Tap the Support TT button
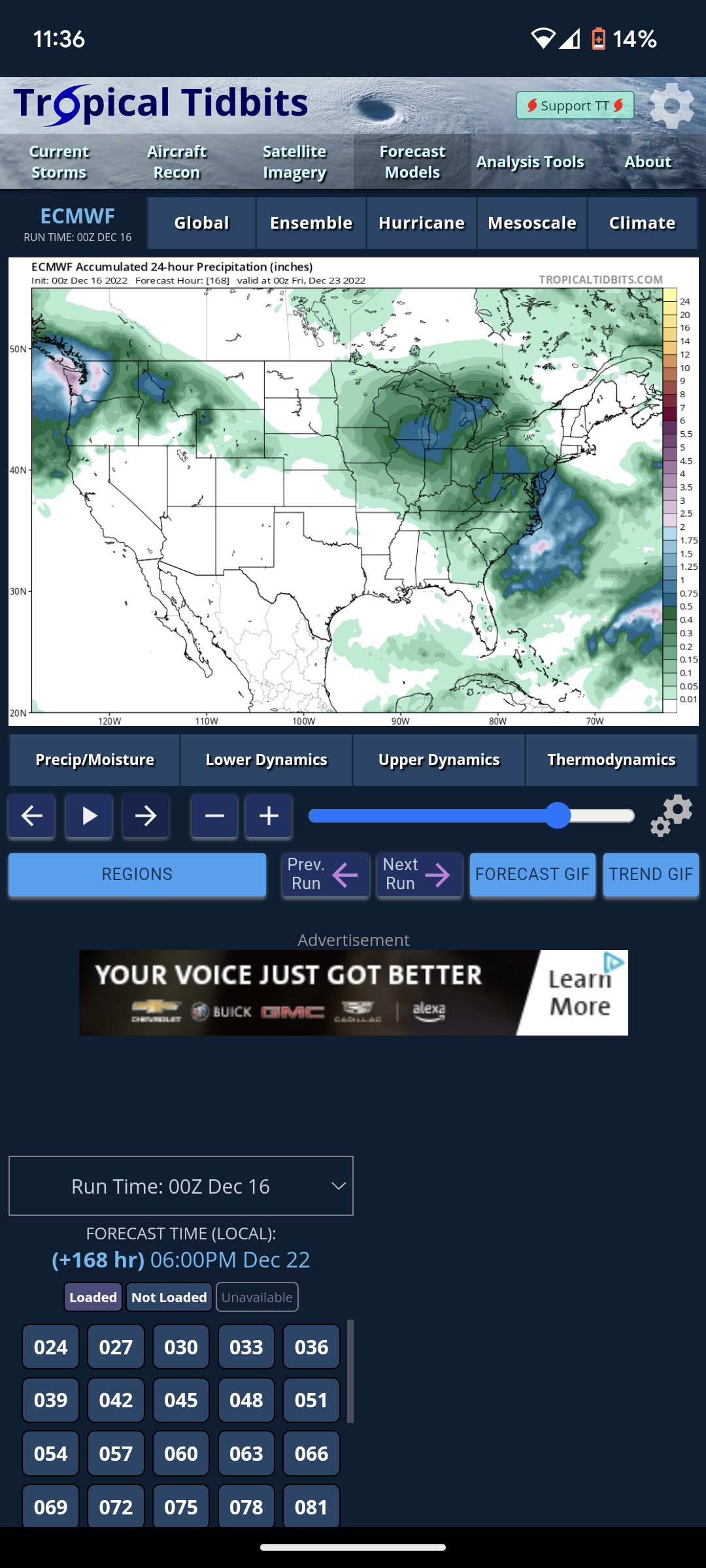Screen dimensions: 706x1568 click(575, 105)
